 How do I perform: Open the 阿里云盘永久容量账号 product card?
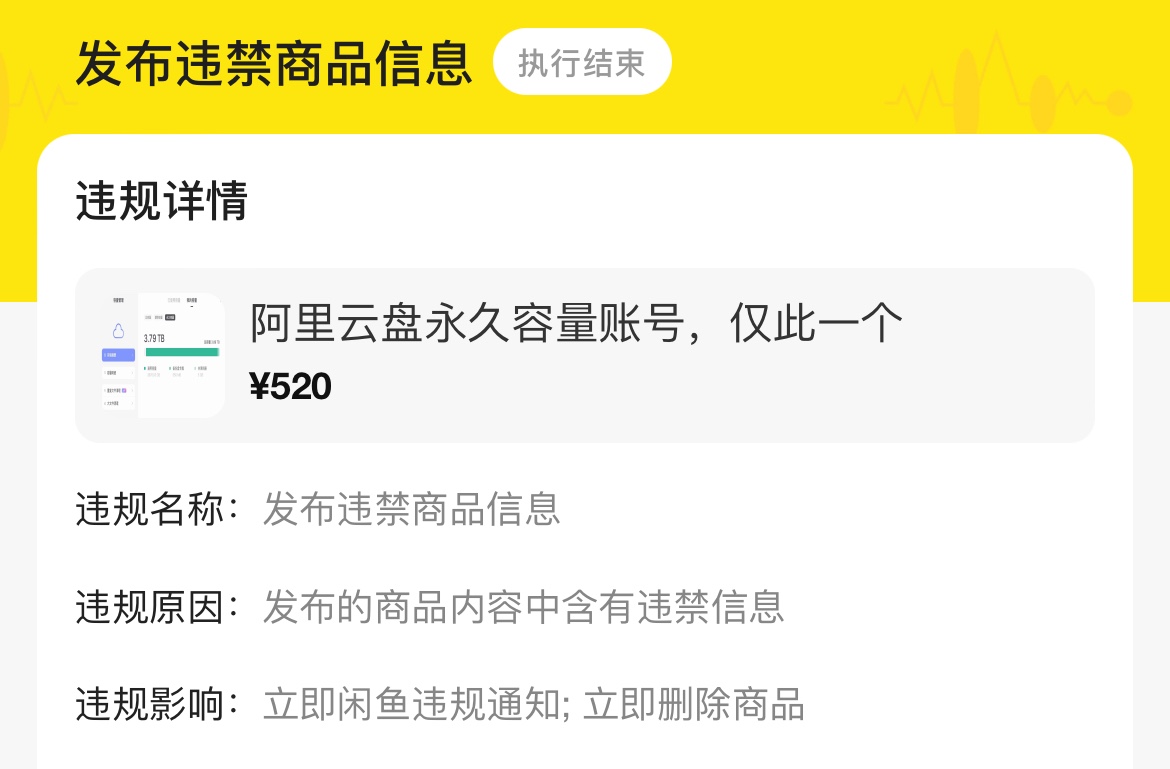click(584, 355)
